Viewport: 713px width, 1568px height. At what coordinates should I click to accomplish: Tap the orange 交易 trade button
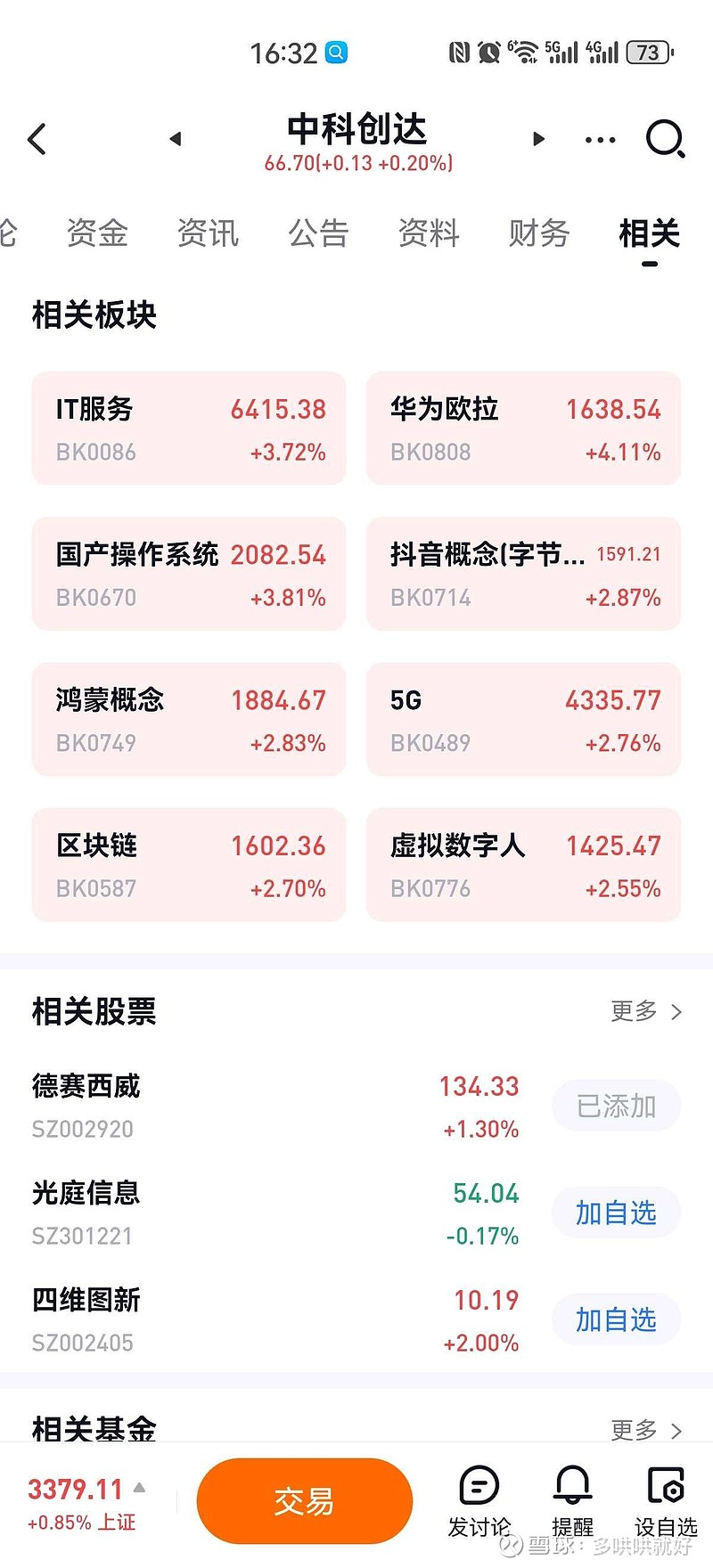coord(305,1501)
